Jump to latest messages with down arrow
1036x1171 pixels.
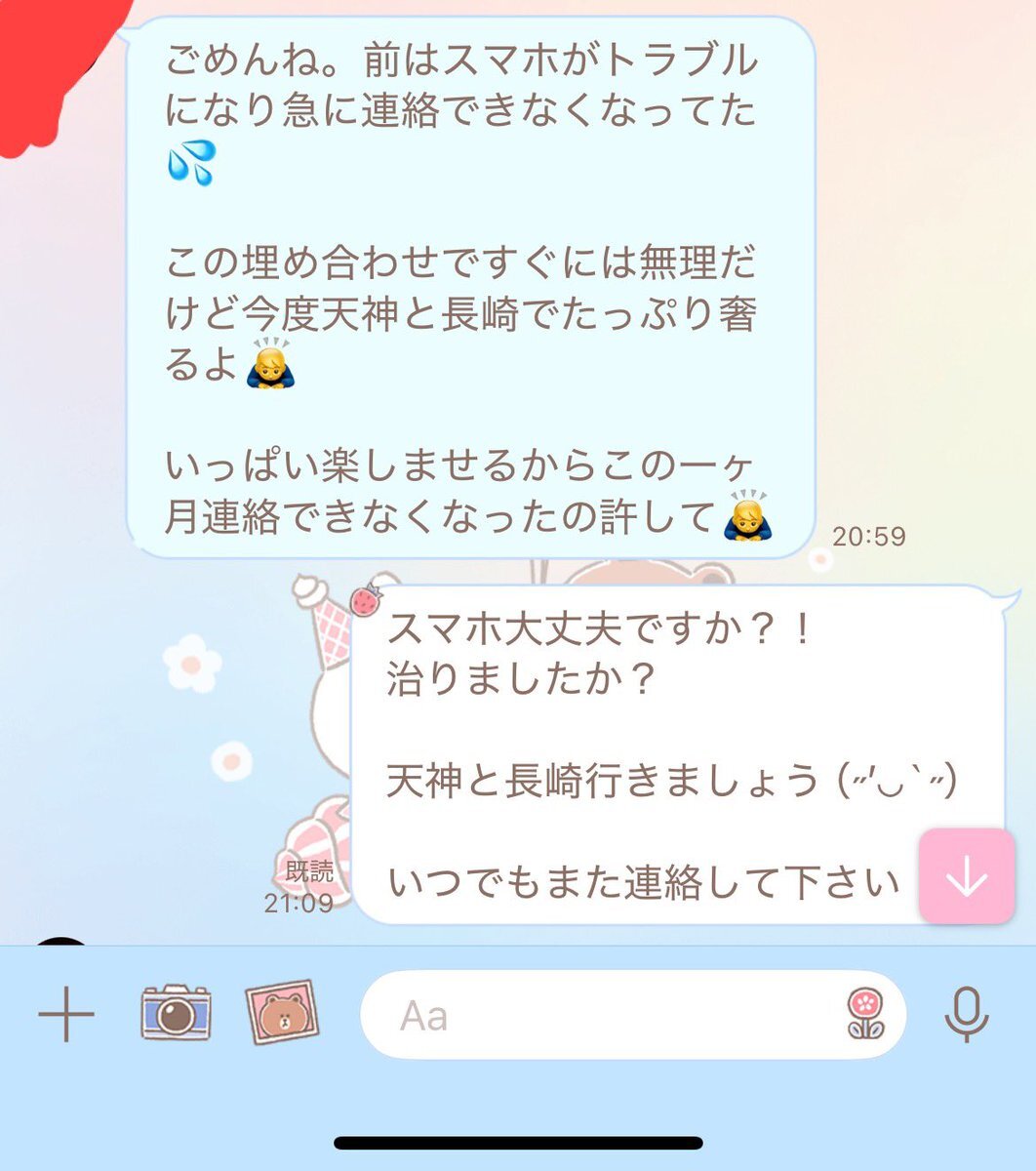(967, 876)
